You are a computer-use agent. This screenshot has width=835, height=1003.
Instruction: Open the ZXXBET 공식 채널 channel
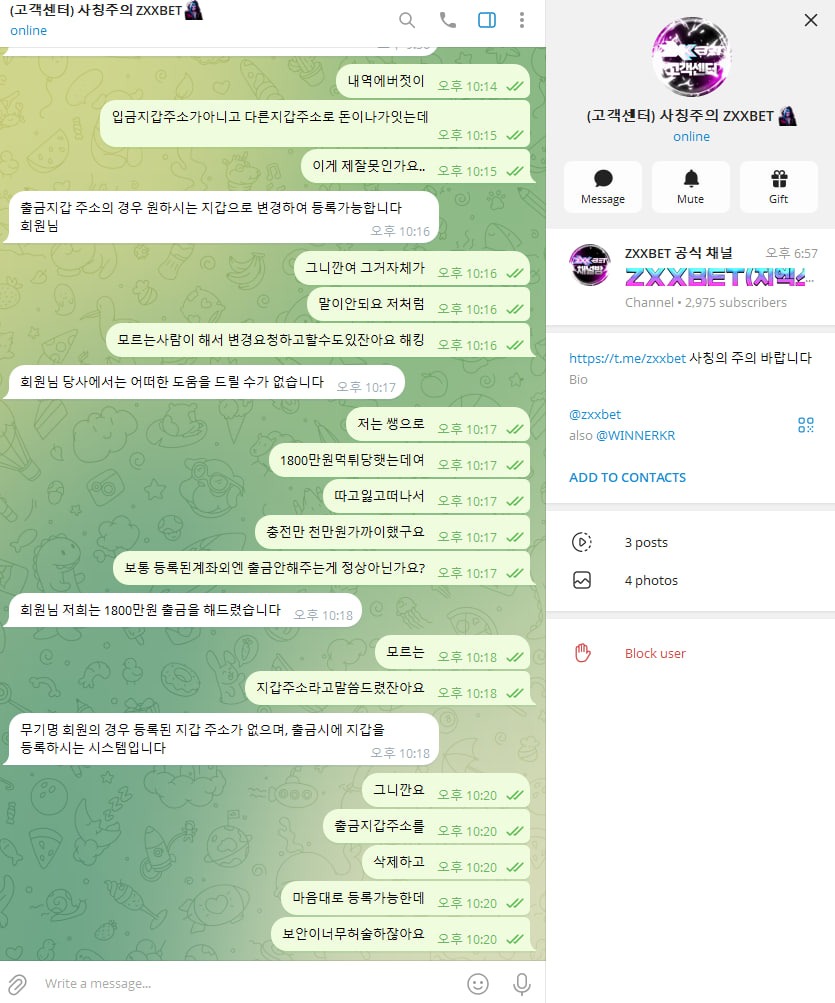point(690,277)
